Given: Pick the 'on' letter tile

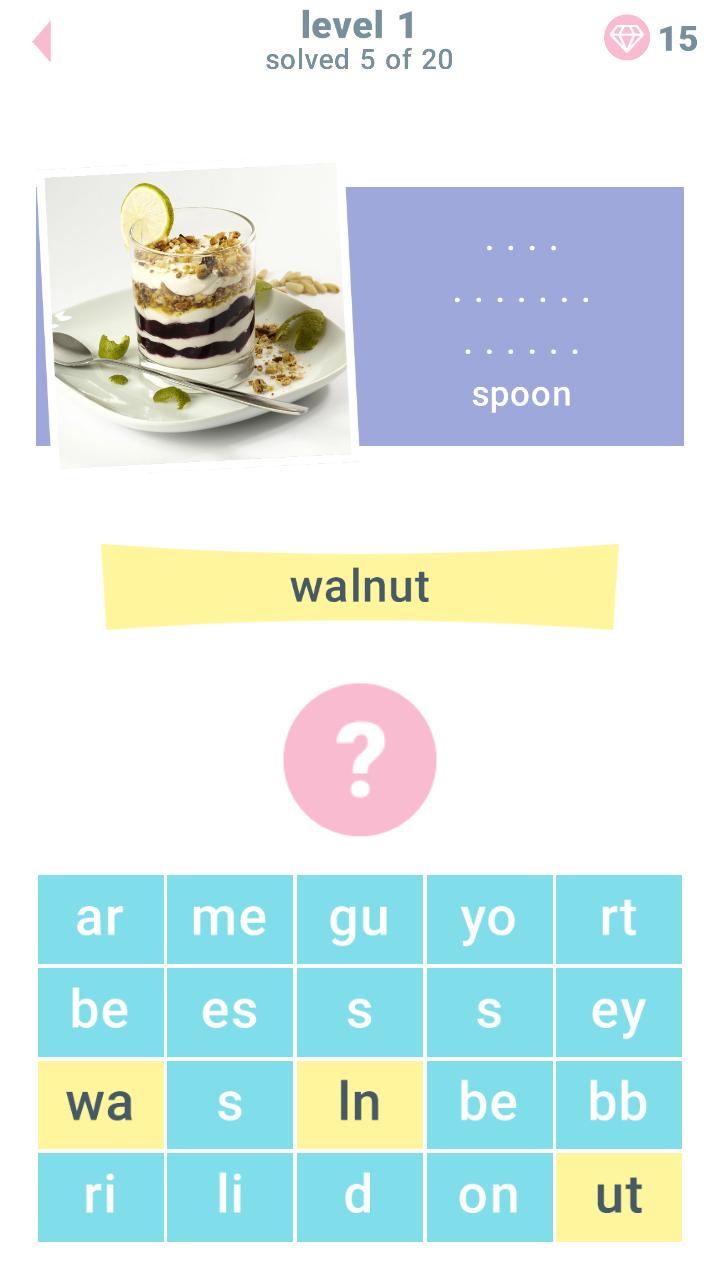Looking at the screenshot, I should (489, 1197).
